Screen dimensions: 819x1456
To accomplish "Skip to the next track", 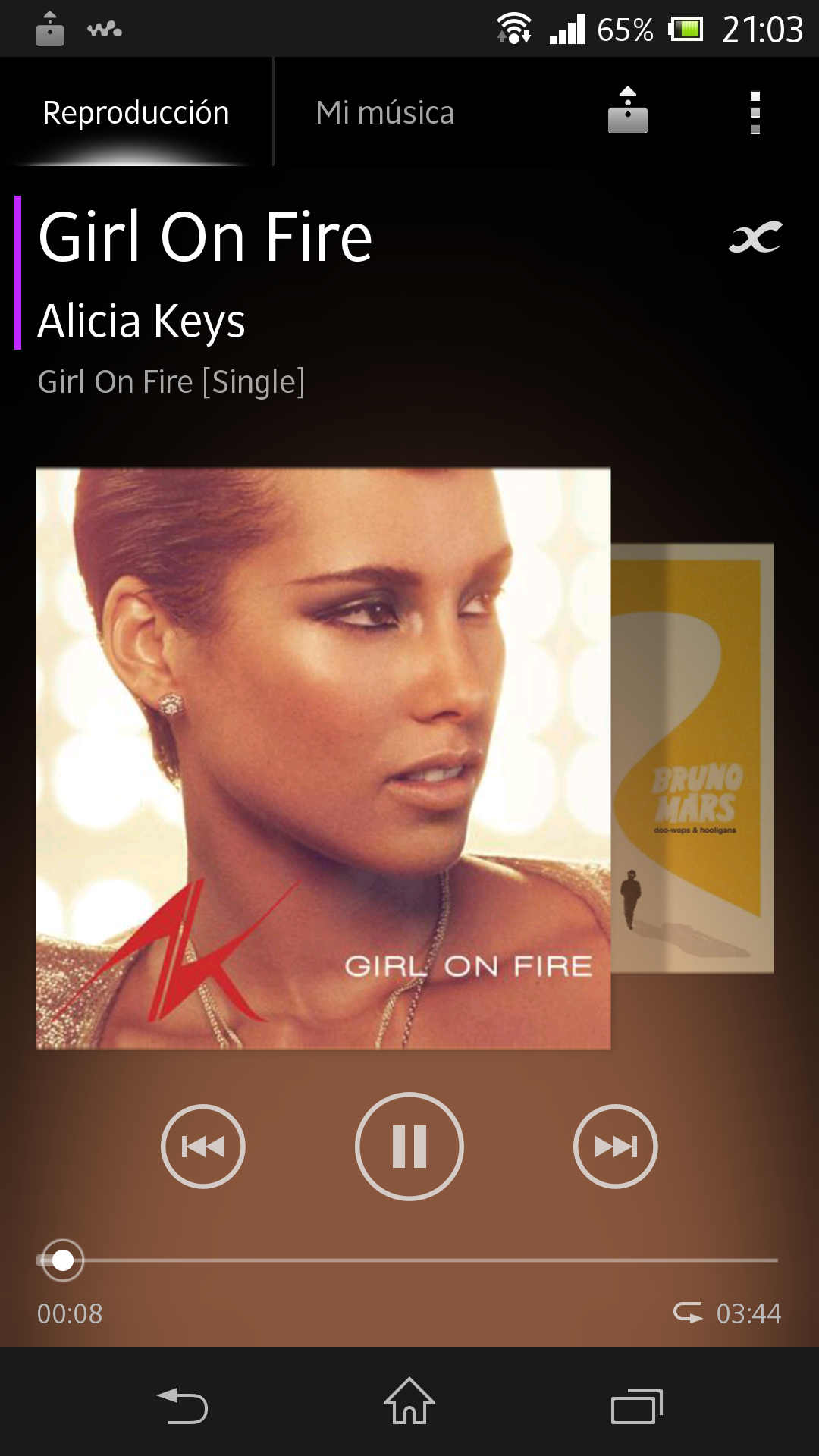I will (x=615, y=1146).
